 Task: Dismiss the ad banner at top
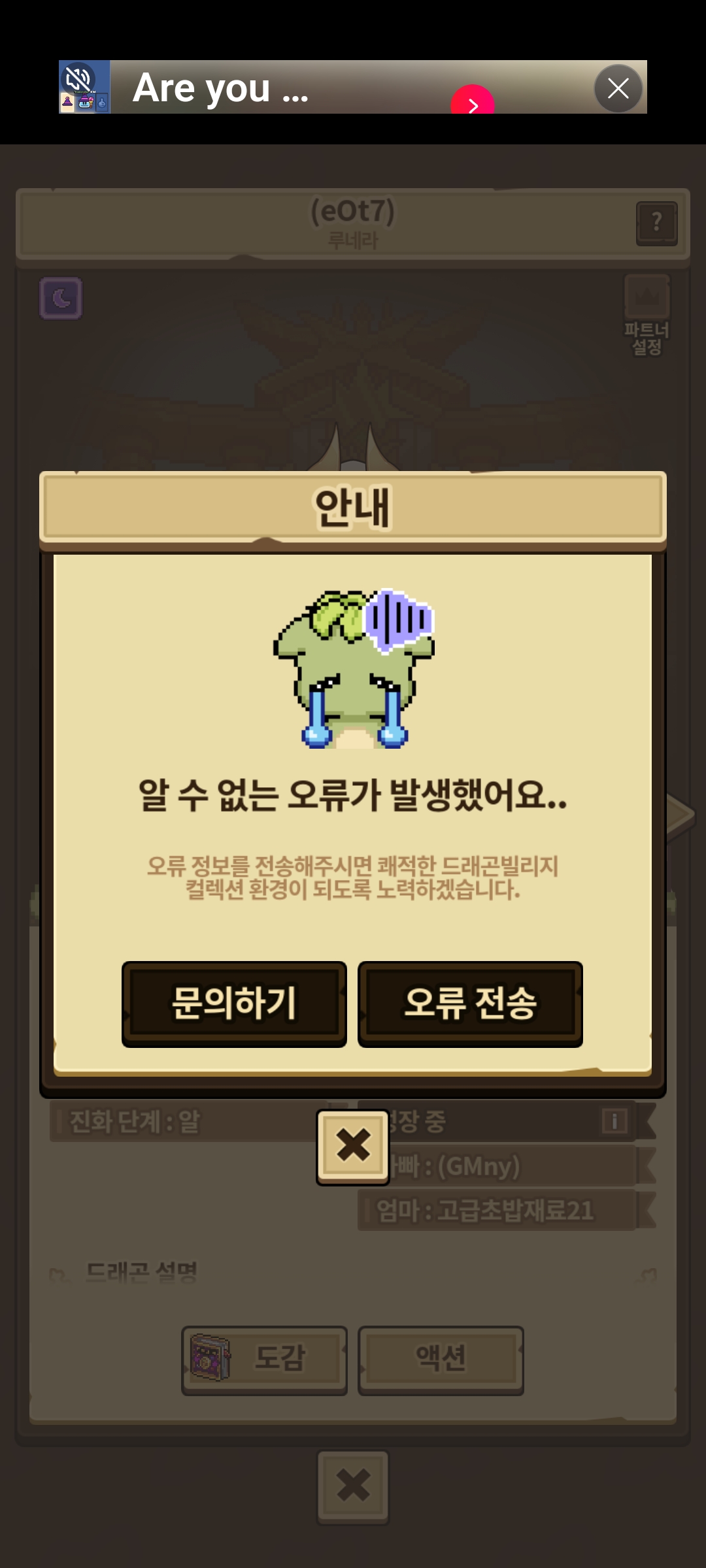pos(618,88)
